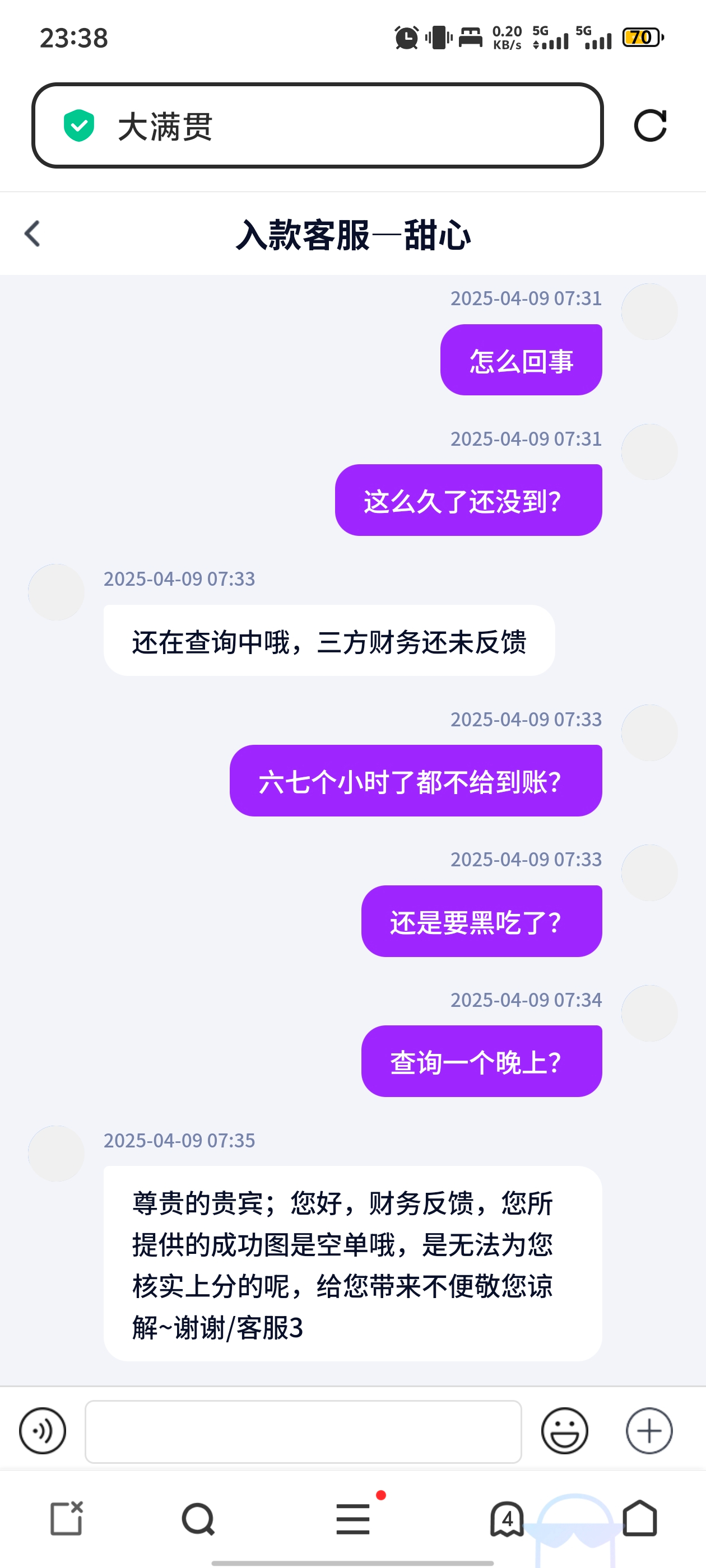
Task: Open the browser search icon
Action: pyautogui.click(x=198, y=1519)
